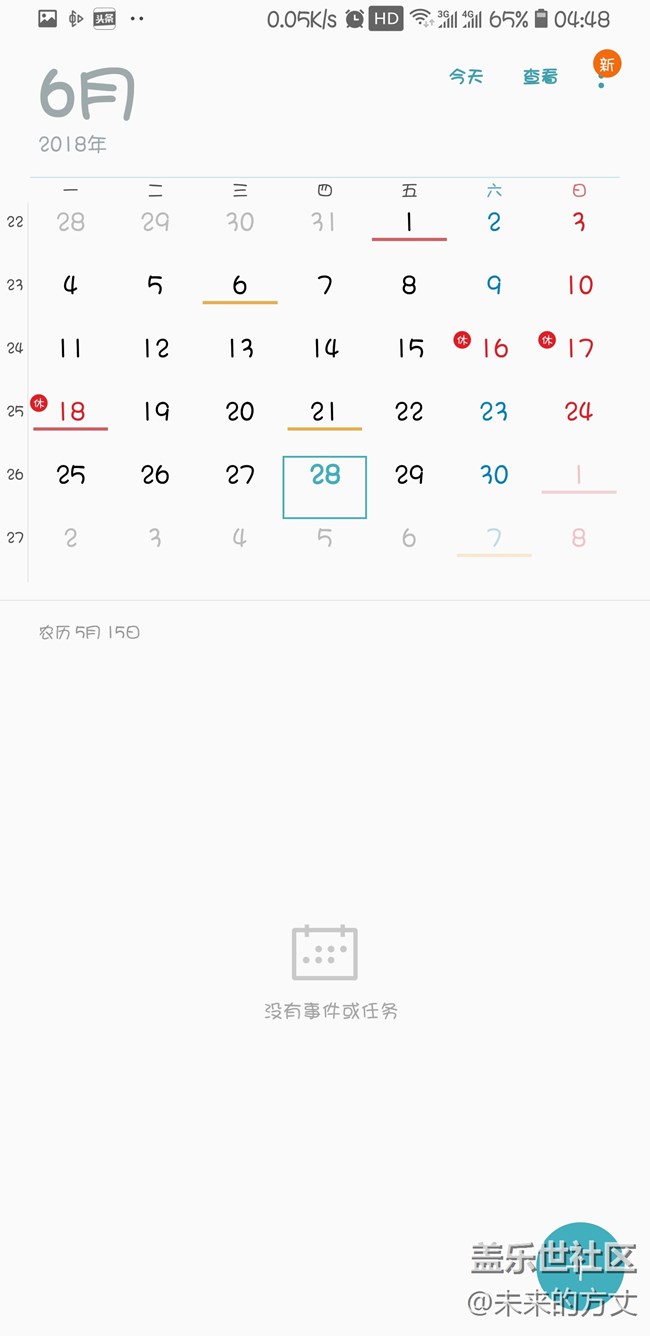Select June 18 holiday date
This screenshot has width=650, height=1336.
click(71, 412)
